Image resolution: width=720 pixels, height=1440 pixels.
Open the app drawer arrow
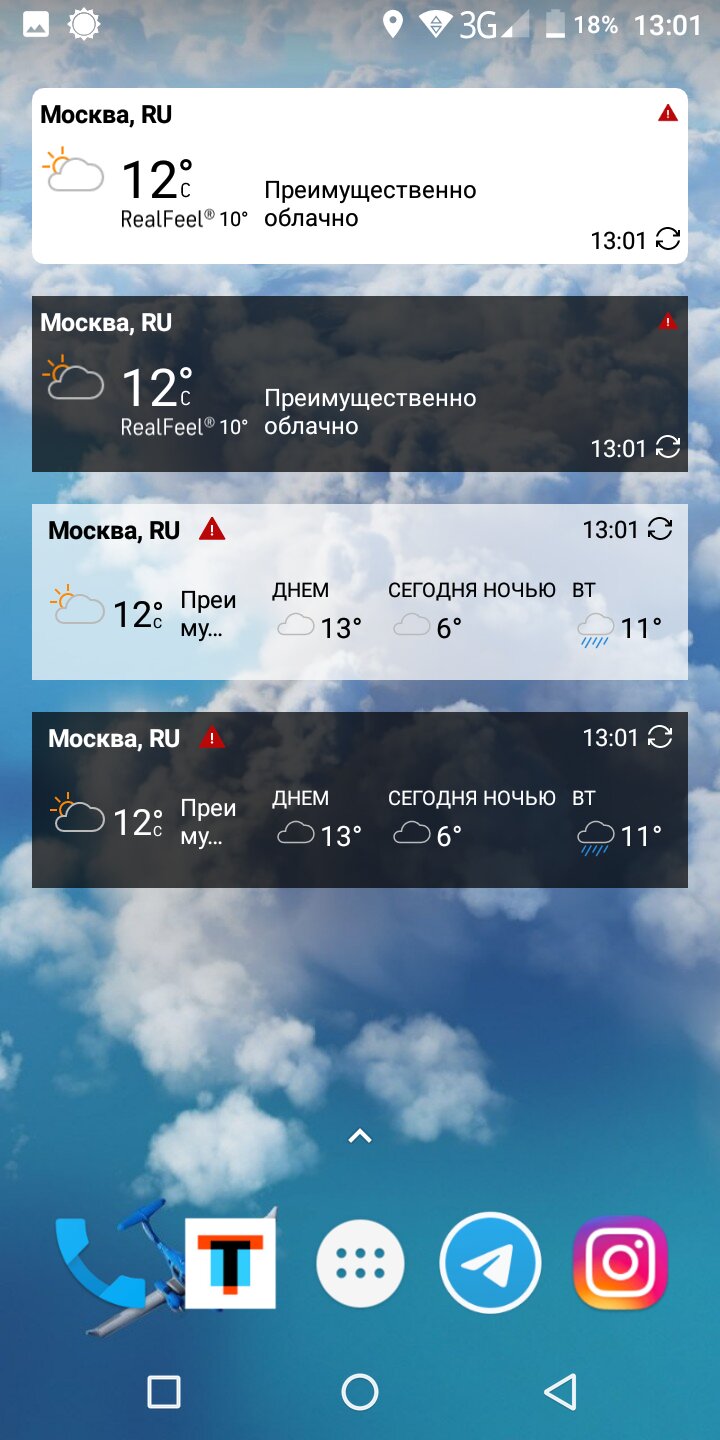point(360,1135)
